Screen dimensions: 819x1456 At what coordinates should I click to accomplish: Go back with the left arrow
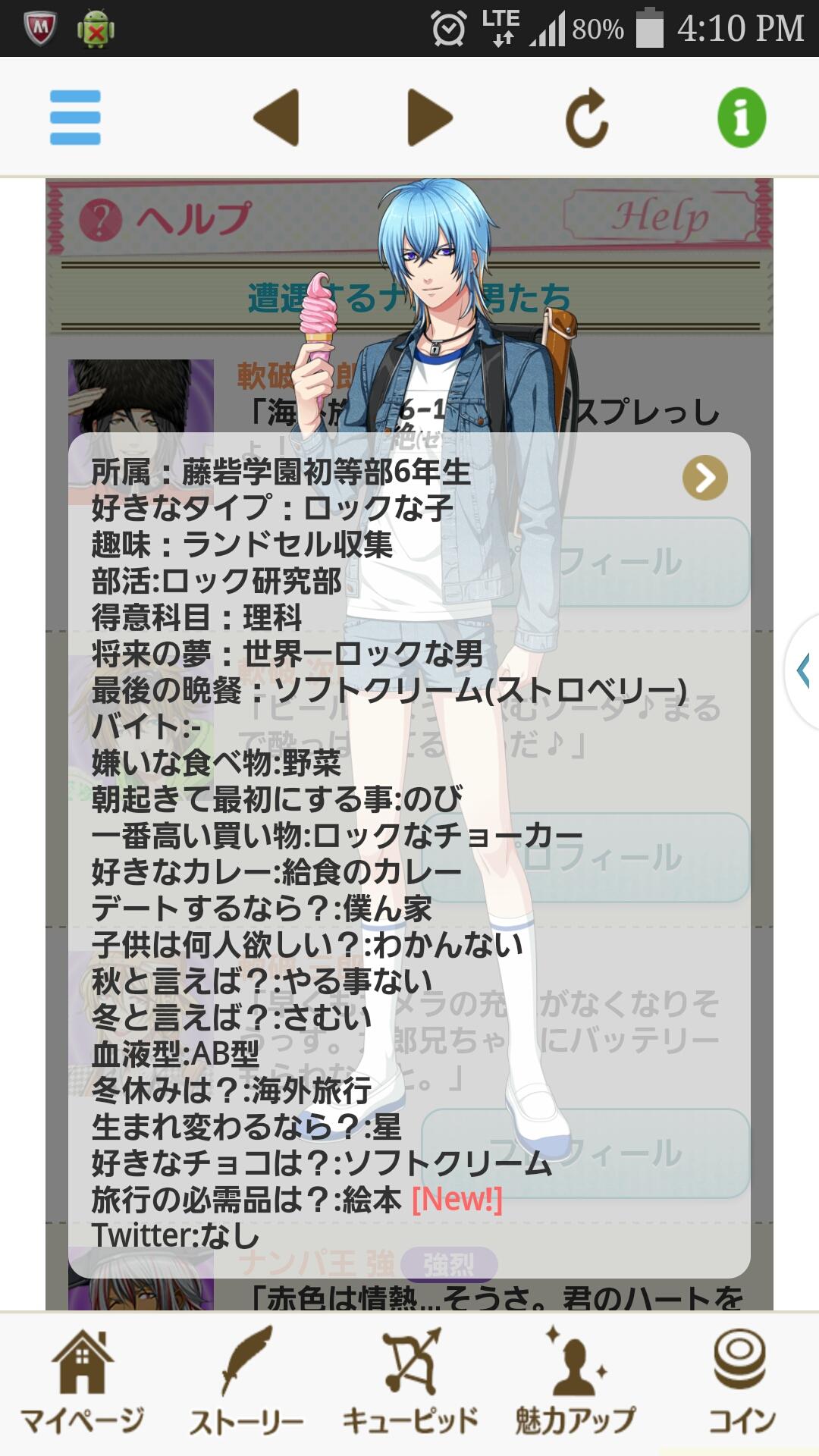(276, 118)
